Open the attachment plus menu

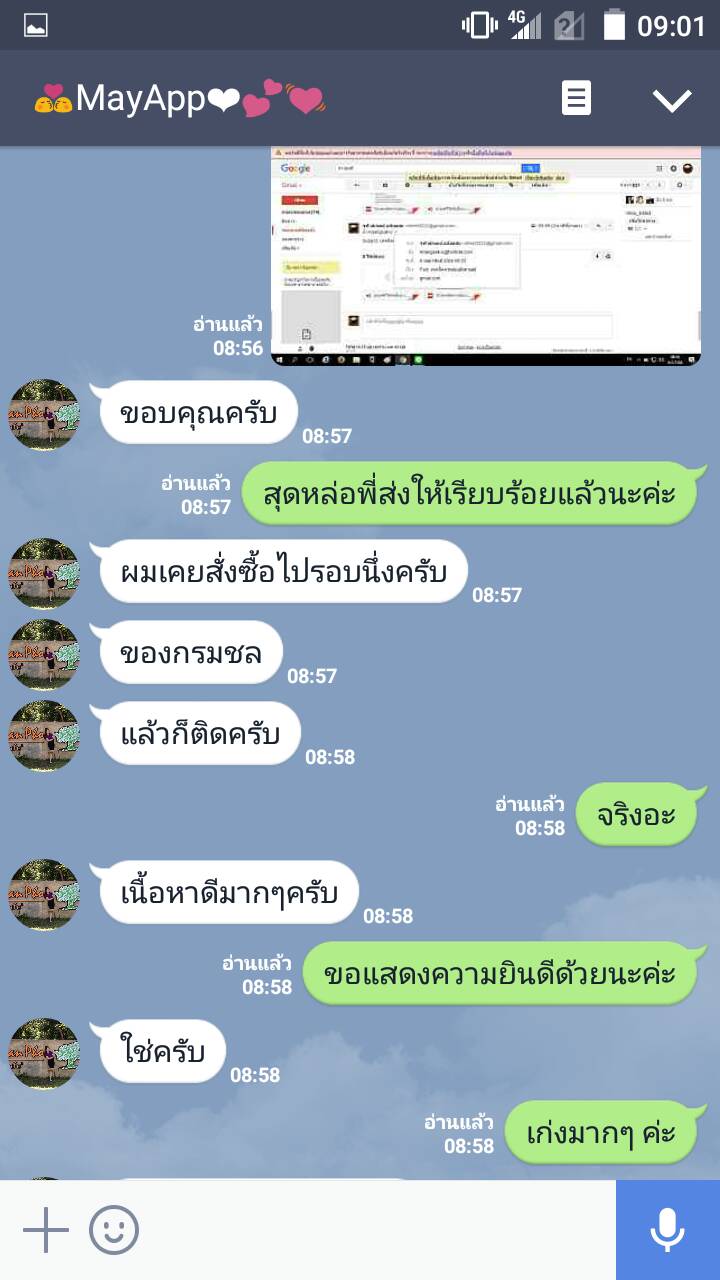pos(46,1230)
